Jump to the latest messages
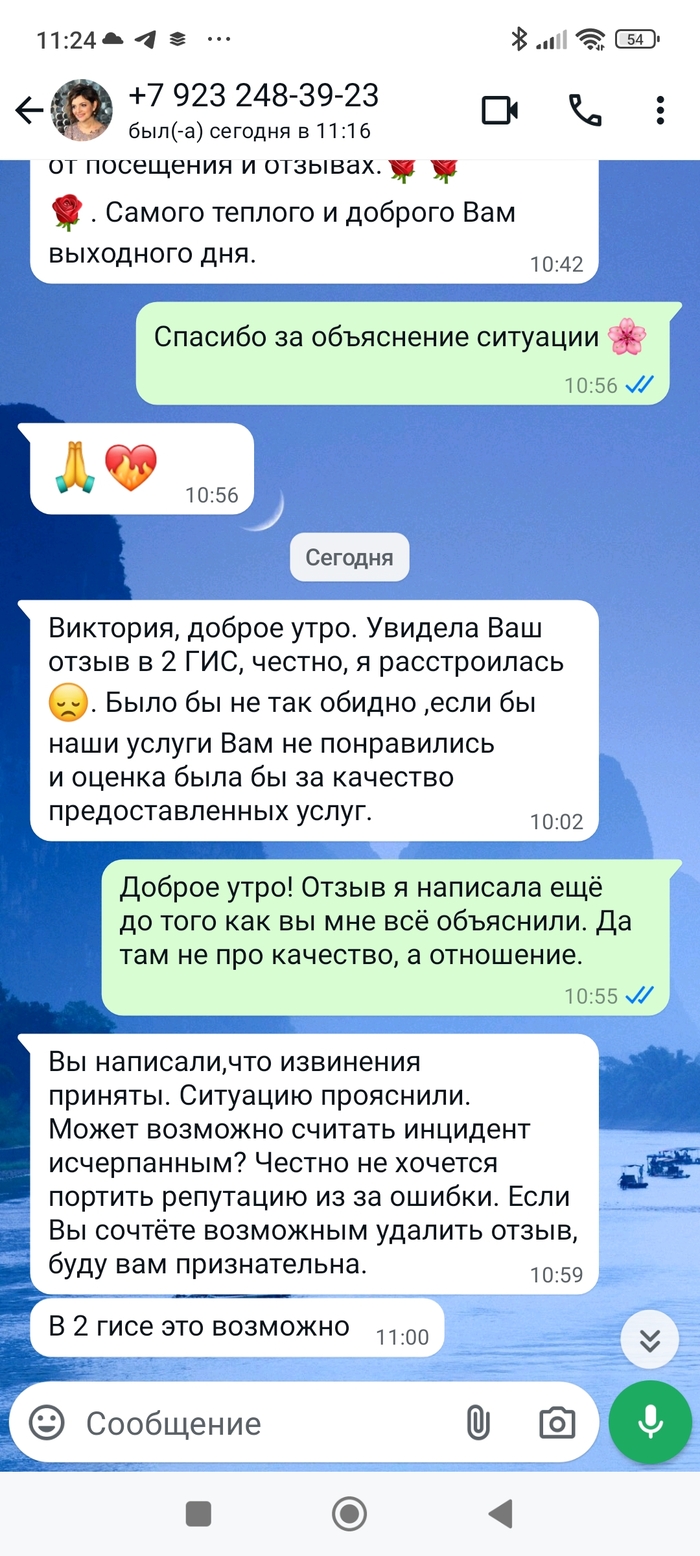The height and width of the screenshot is (1556, 700). coord(650,1339)
